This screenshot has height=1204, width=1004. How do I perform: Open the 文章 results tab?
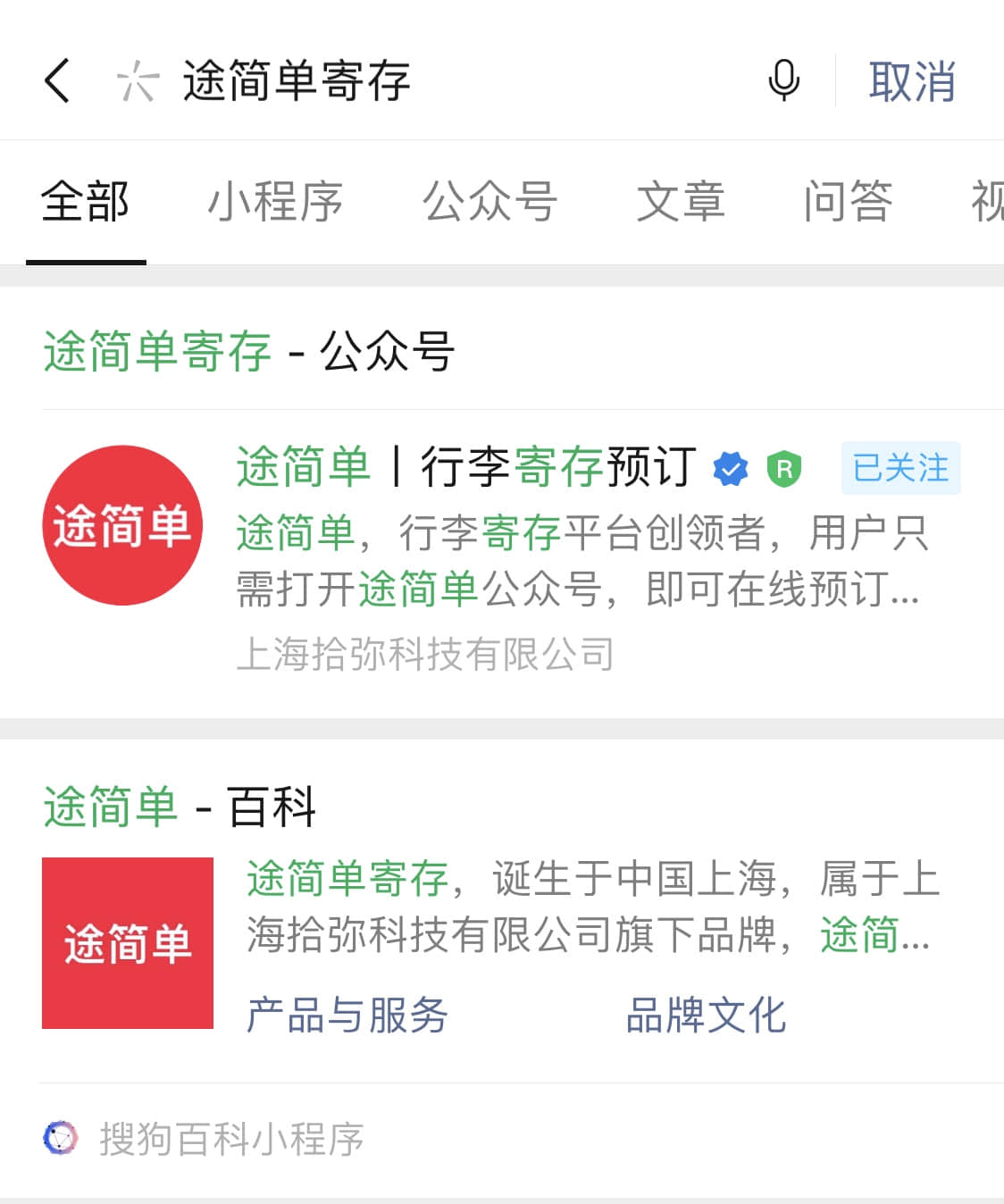click(682, 202)
